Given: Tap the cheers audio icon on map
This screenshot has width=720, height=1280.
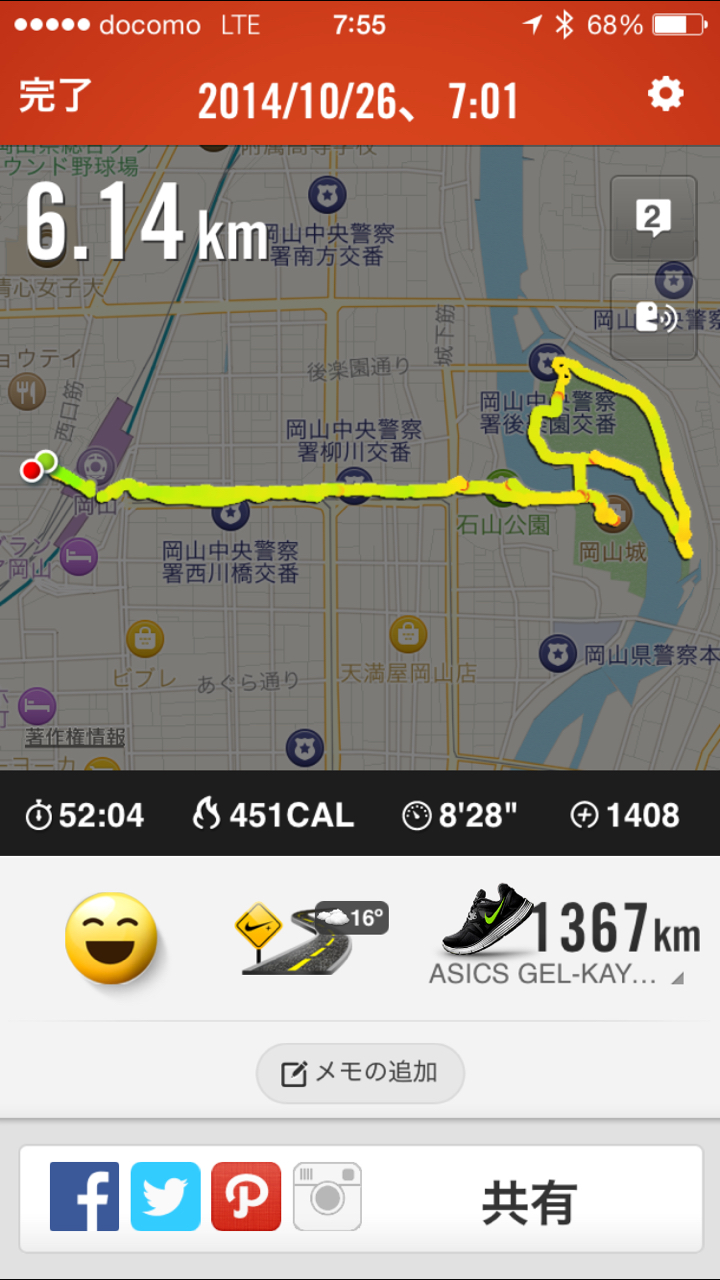Looking at the screenshot, I should 653,318.
